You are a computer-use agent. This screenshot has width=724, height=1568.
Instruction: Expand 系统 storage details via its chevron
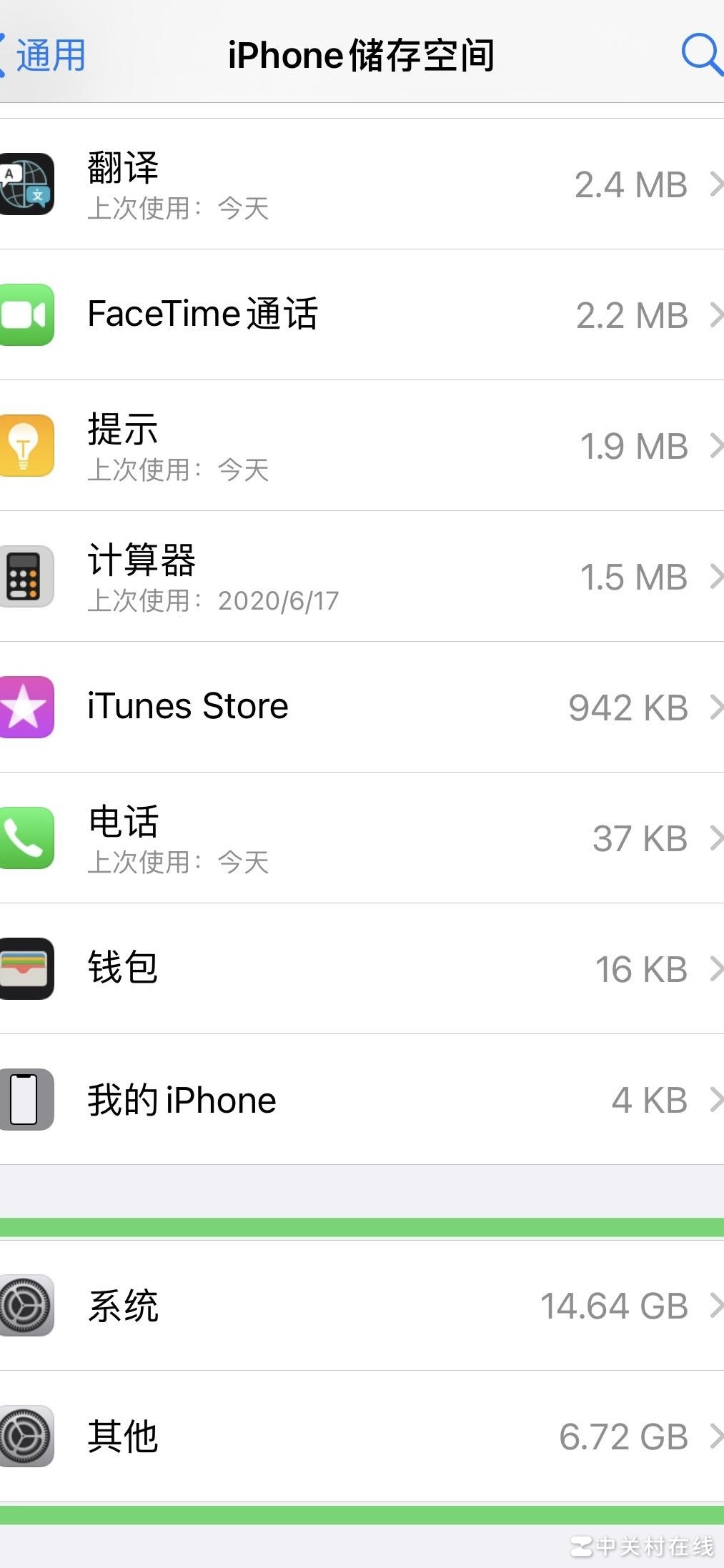717,1306
